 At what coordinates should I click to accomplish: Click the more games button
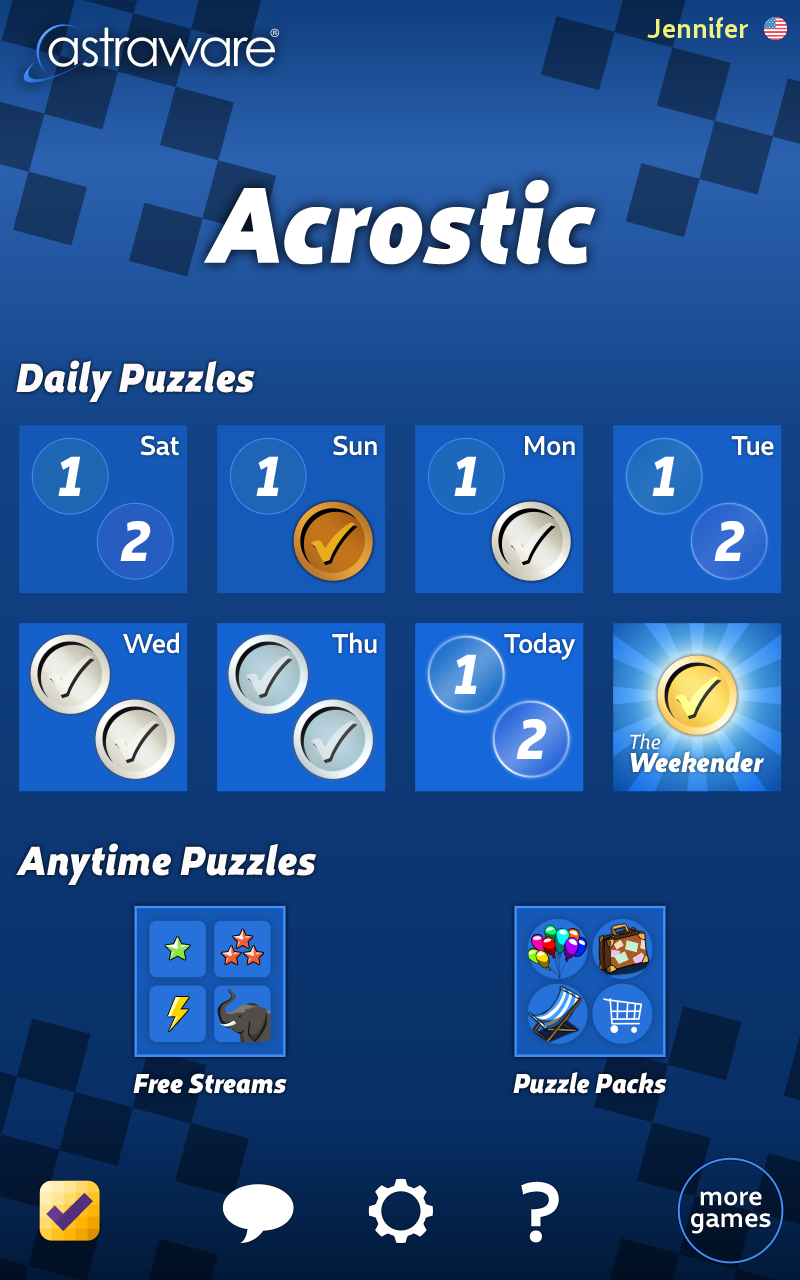click(x=731, y=1208)
